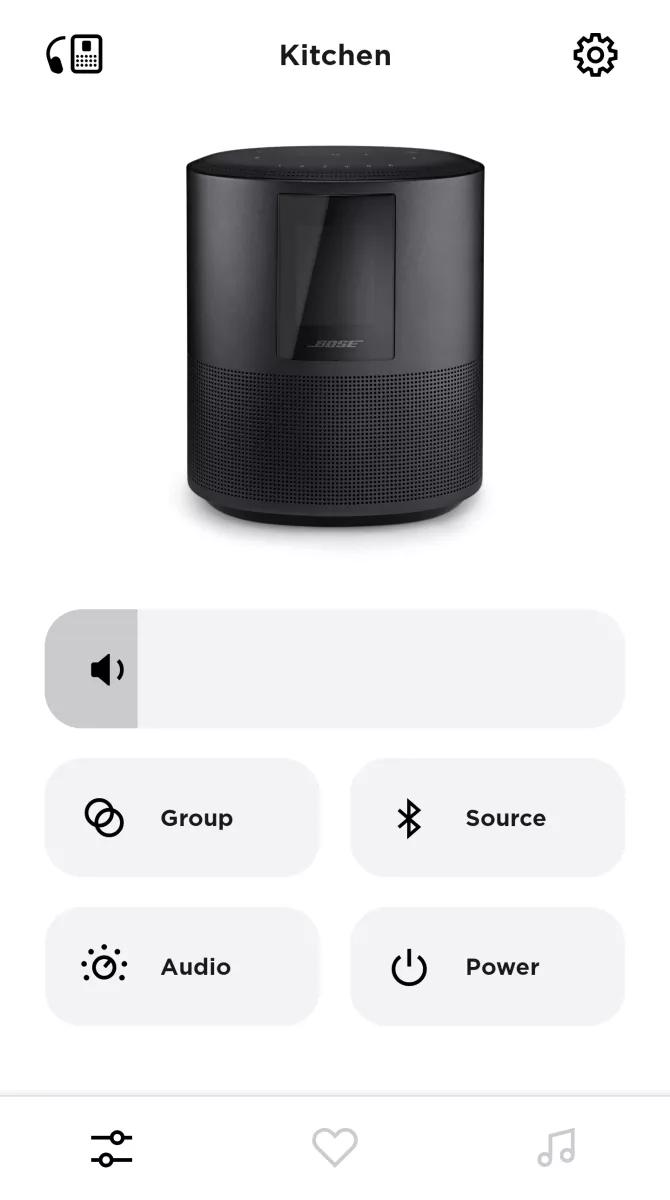Tap the volume slider bar
The image size is (670, 1200).
coord(335,668)
